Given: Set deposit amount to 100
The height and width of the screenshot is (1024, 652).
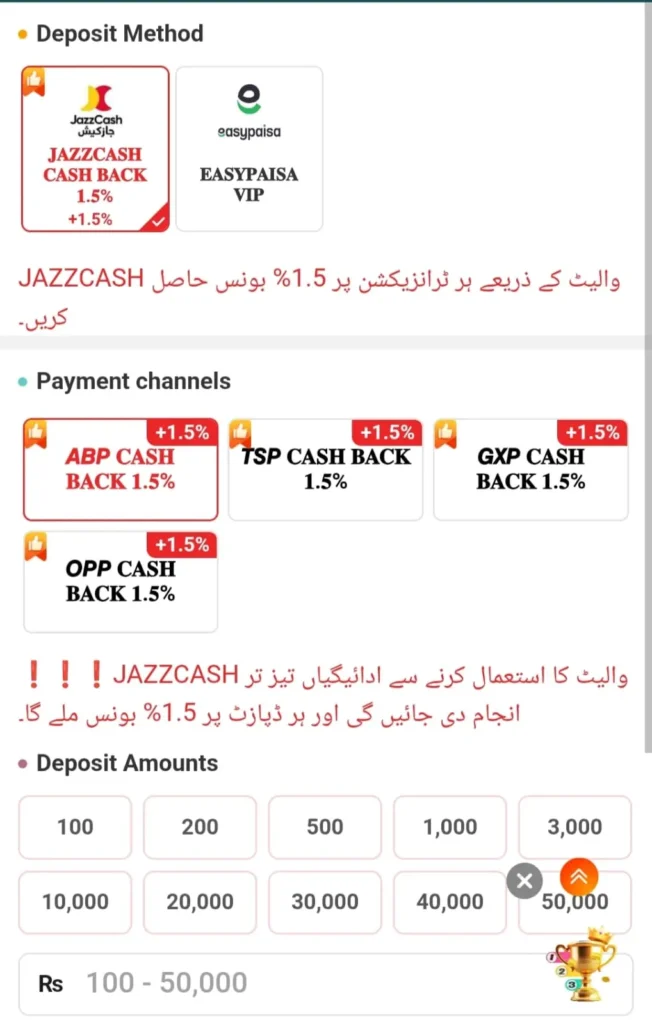Looking at the screenshot, I should [75, 827].
